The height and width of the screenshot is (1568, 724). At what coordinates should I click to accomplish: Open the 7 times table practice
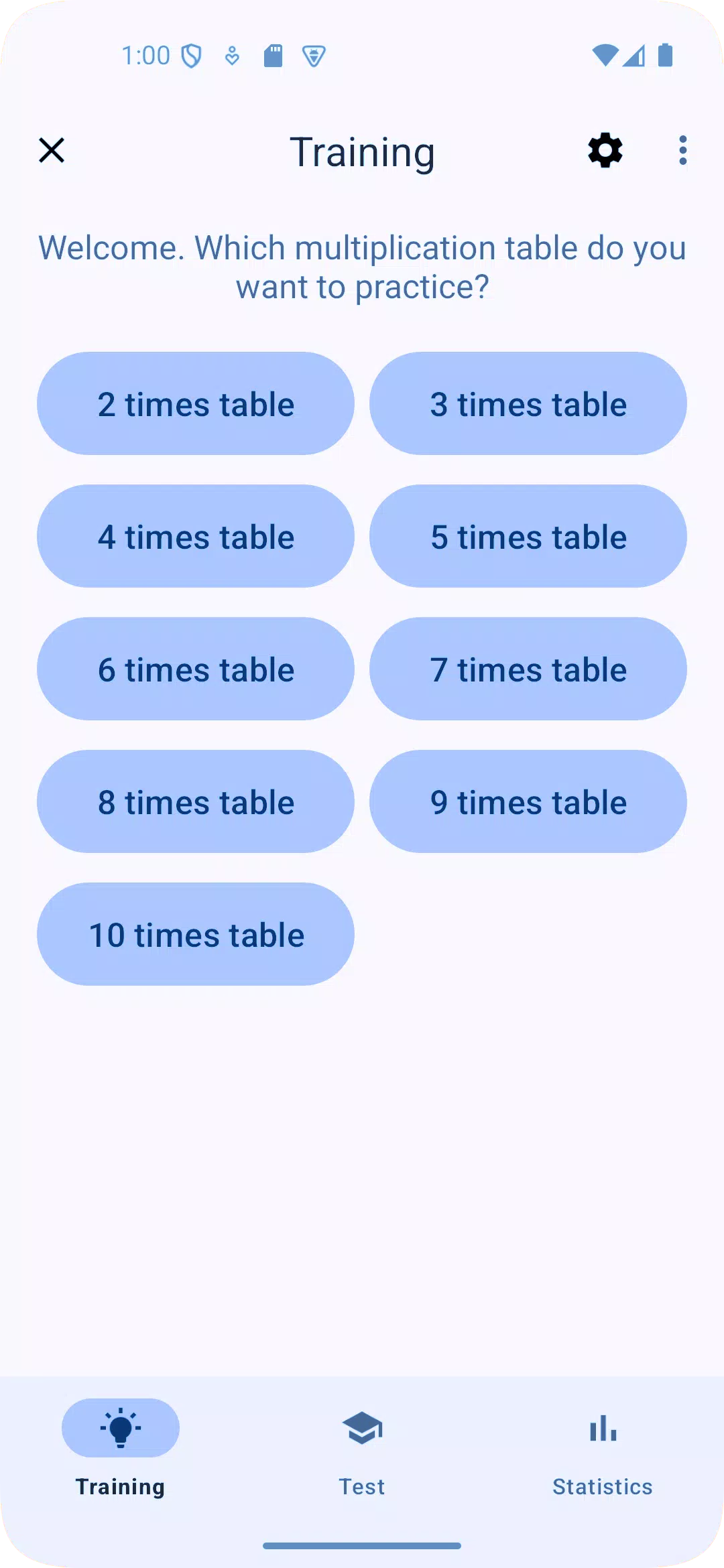(528, 668)
